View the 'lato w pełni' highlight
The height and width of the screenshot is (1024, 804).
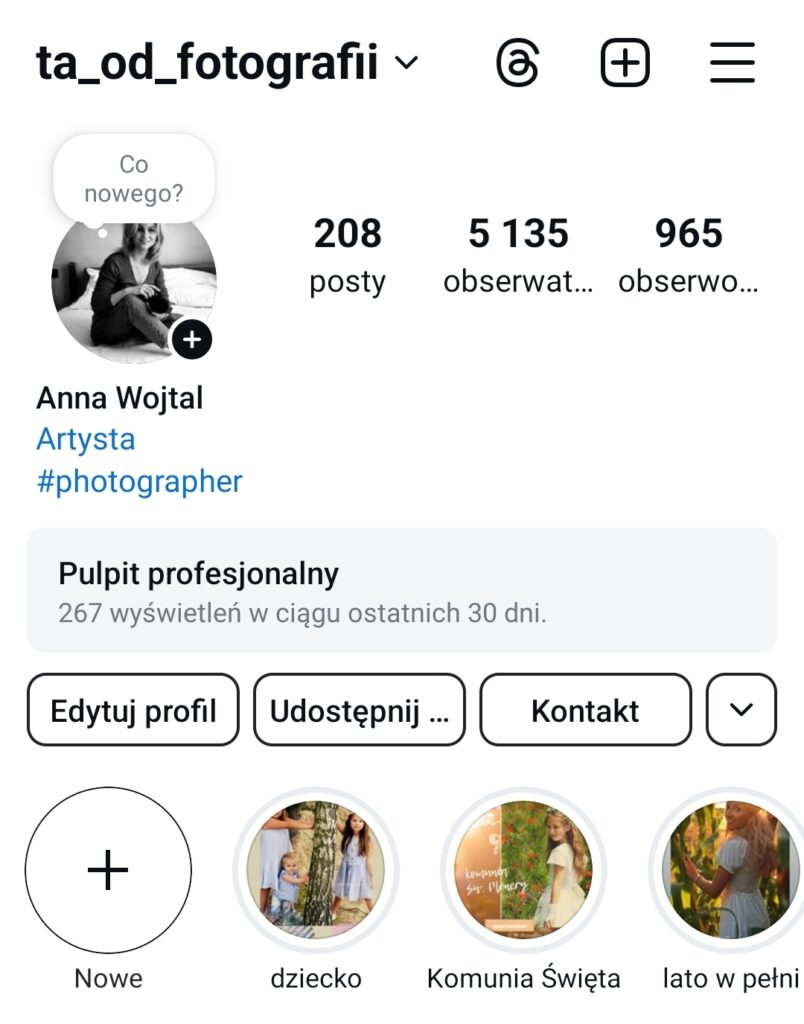[x=730, y=870]
